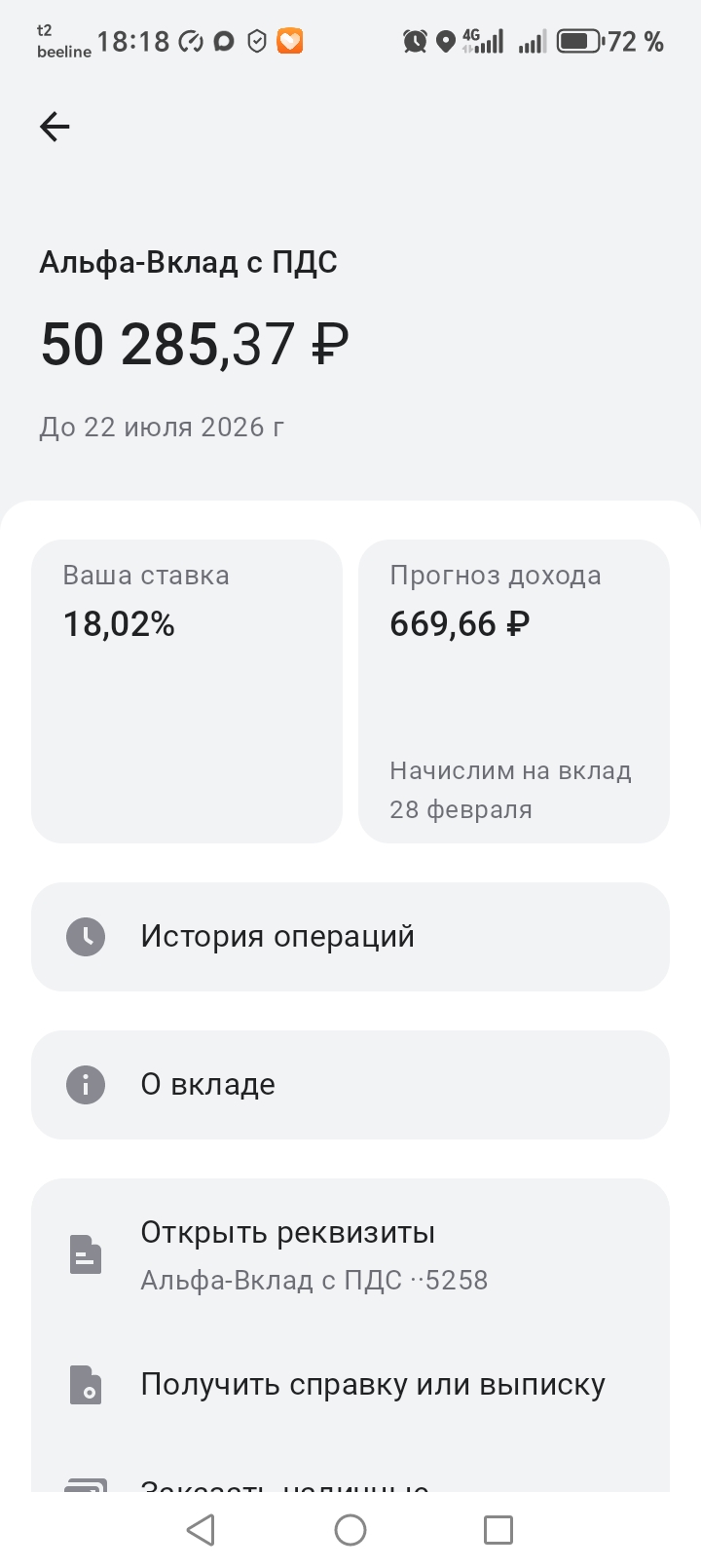Tap the system home button
This screenshot has height=1568, width=701.
350,1530
